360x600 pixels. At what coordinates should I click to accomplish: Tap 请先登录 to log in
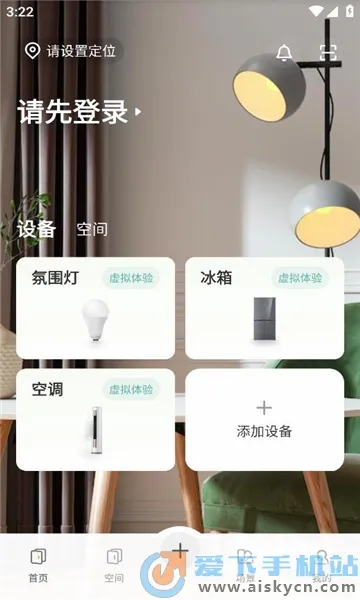[79, 112]
